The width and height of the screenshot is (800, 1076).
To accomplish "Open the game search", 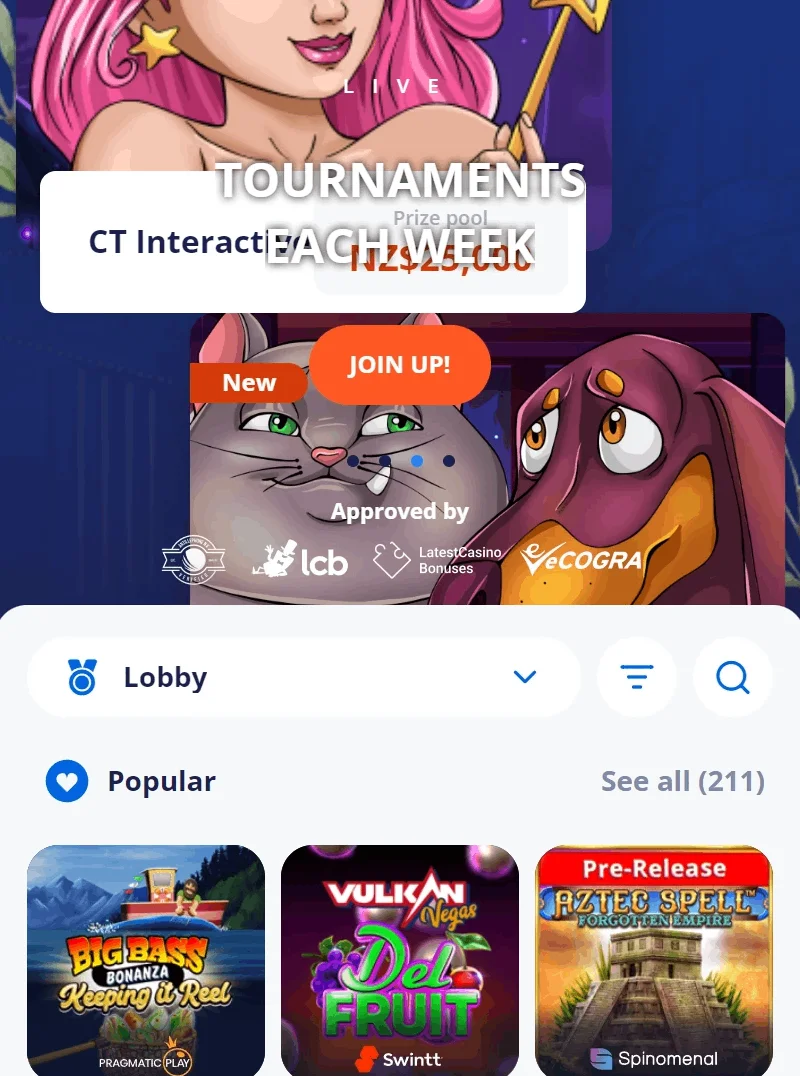I will click(x=732, y=677).
